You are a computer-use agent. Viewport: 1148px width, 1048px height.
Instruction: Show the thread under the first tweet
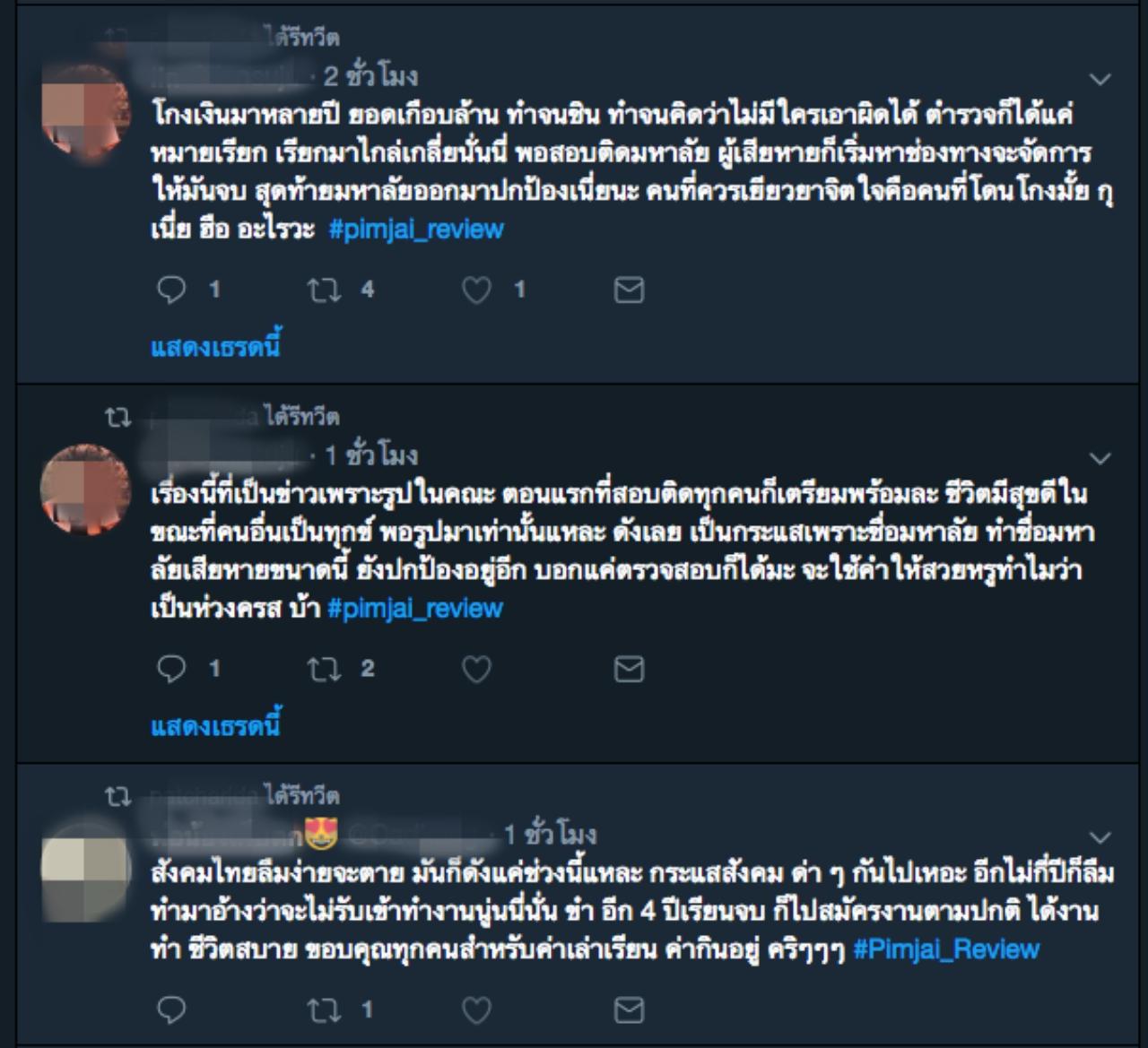coord(215,347)
